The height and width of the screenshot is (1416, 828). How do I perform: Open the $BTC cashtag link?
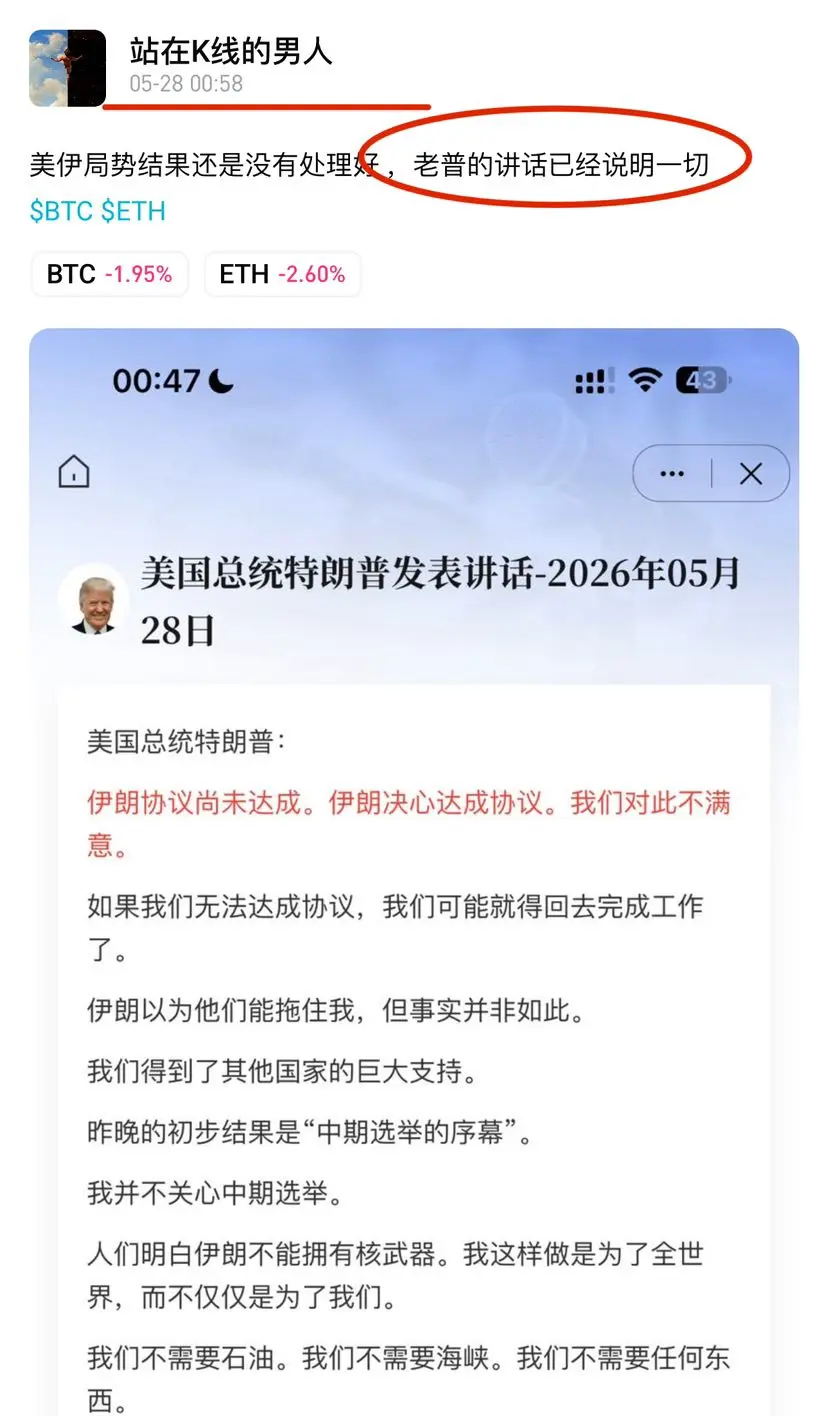[x=62, y=211]
